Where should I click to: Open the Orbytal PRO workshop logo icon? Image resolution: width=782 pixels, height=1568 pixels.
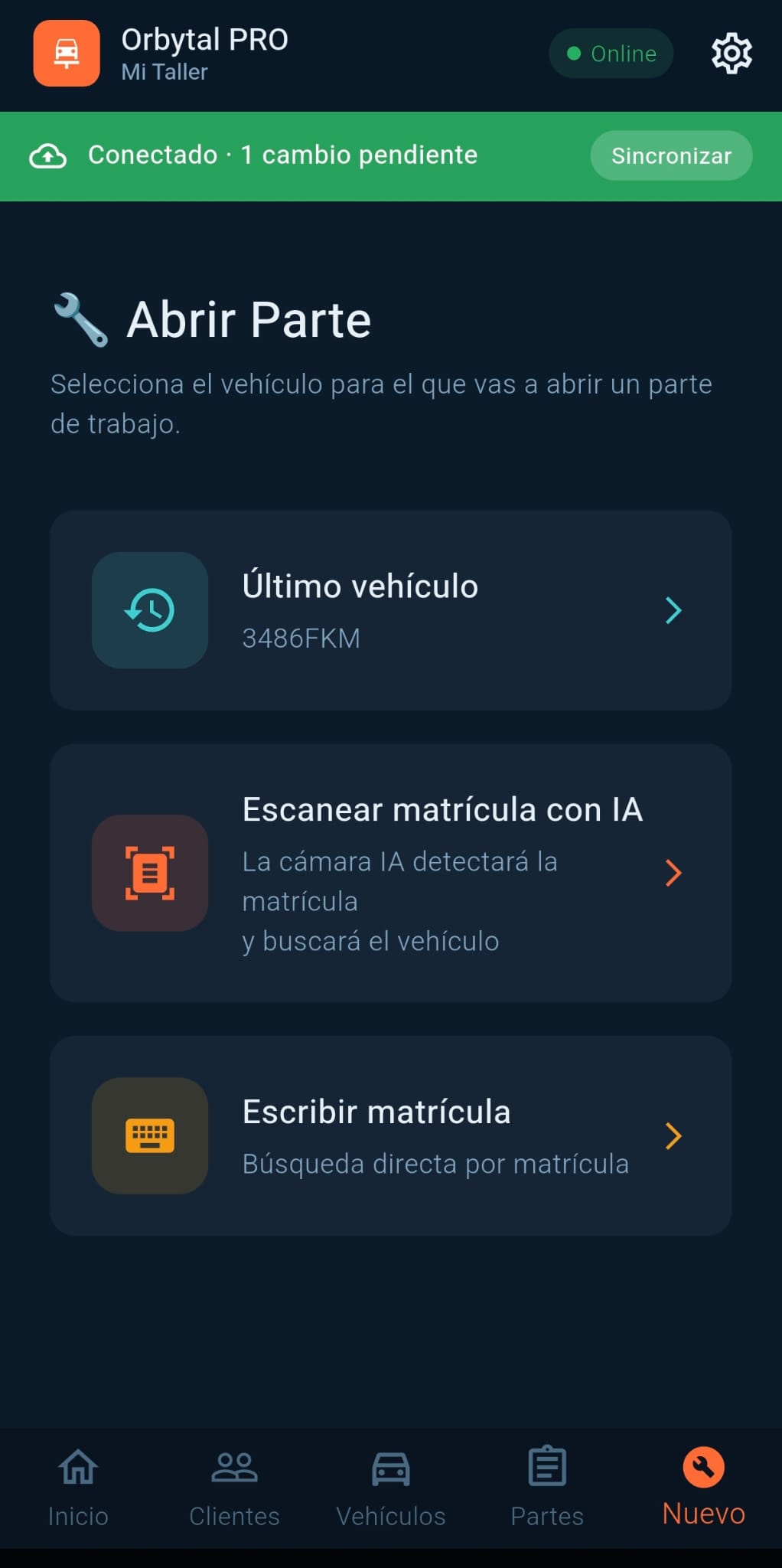click(66, 54)
